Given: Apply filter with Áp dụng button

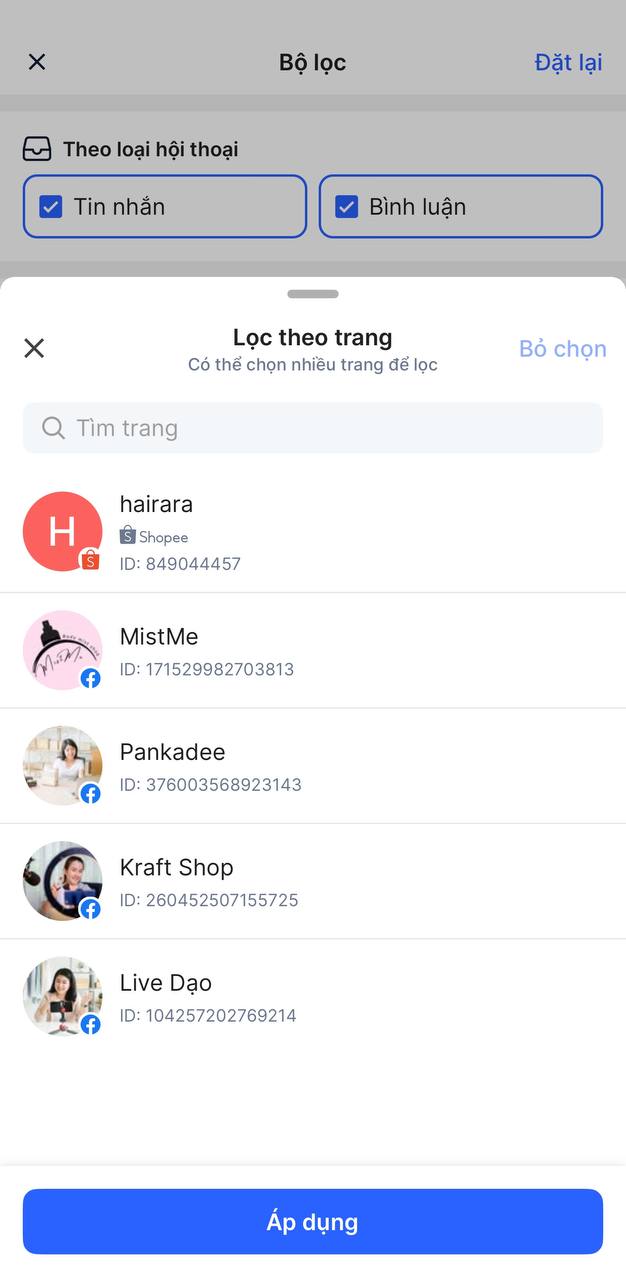Looking at the screenshot, I should [x=313, y=1221].
